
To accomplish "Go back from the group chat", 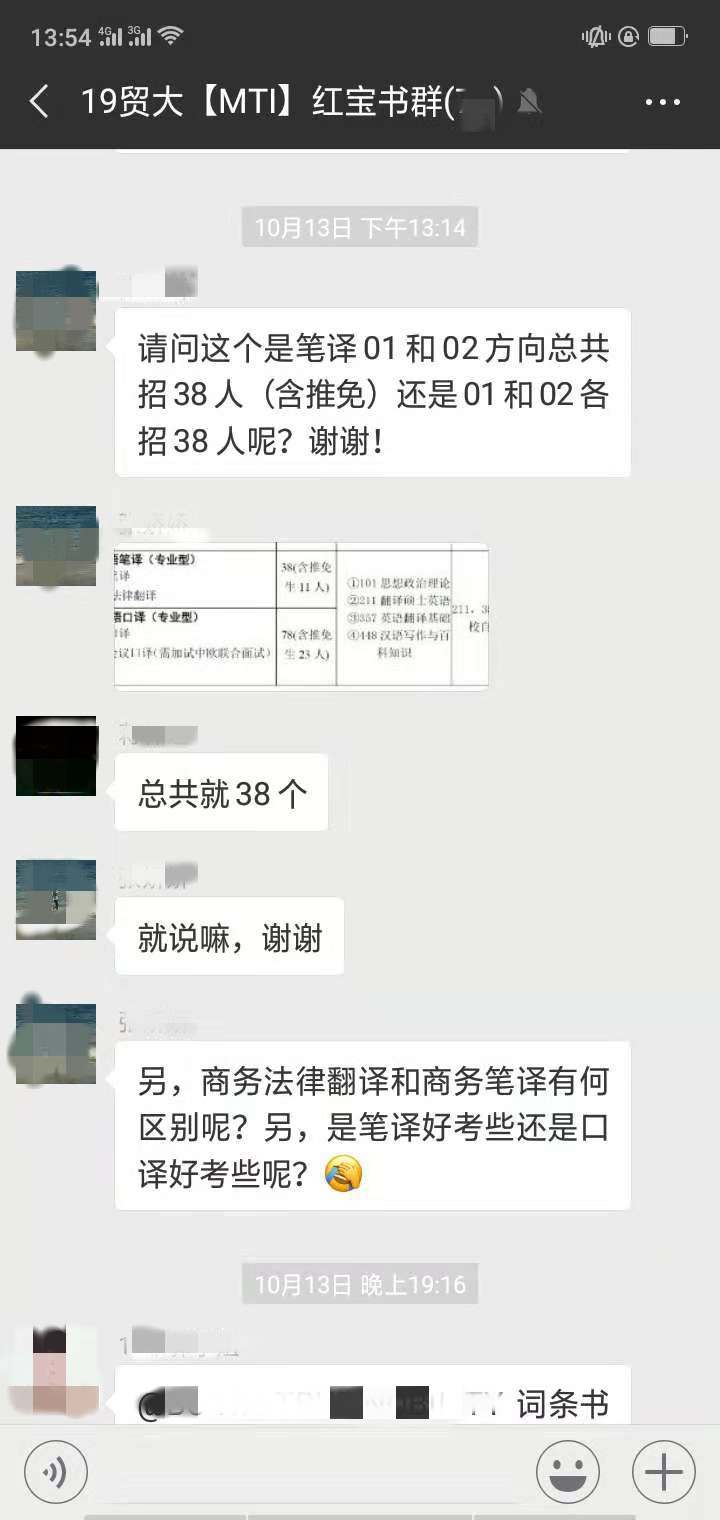I will [x=39, y=102].
